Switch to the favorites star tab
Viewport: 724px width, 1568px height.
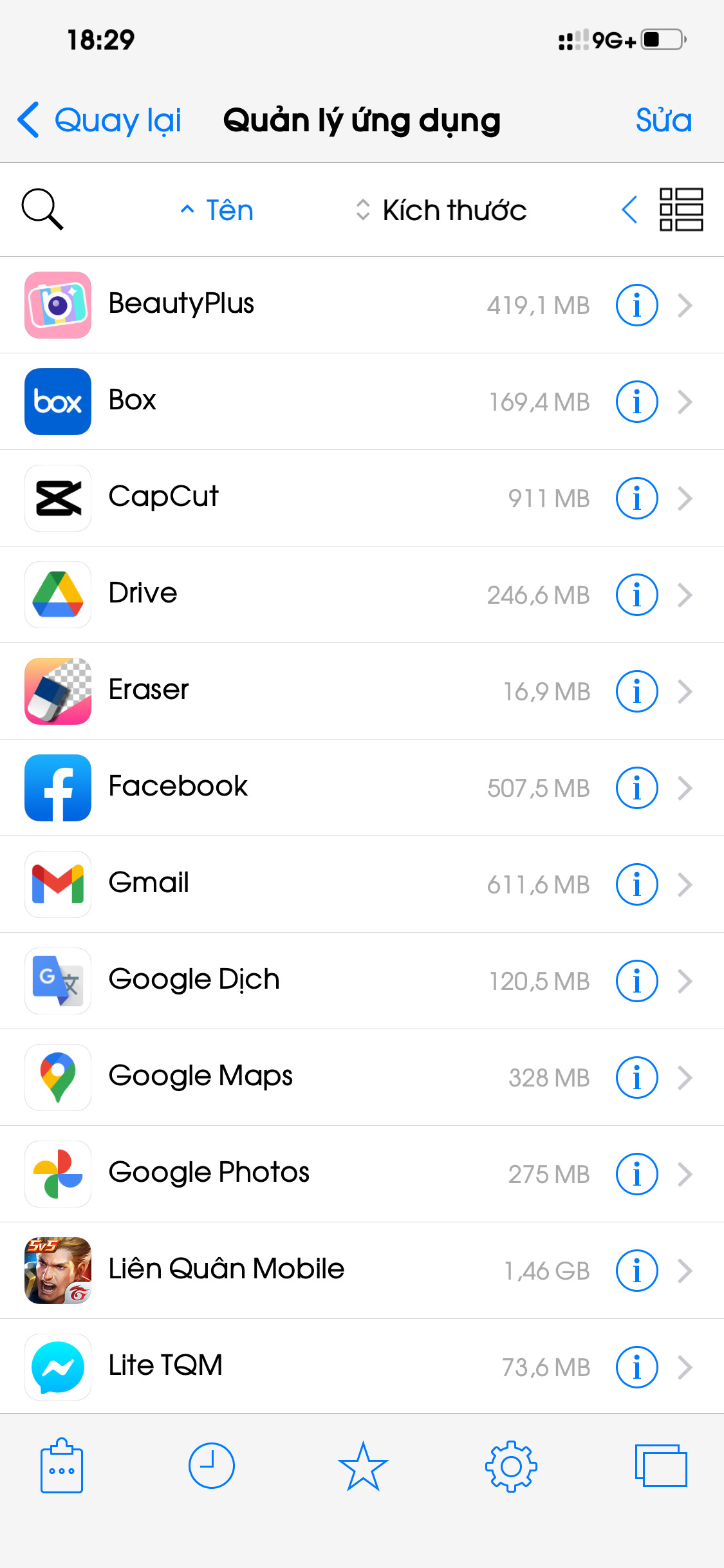[363, 1466]
